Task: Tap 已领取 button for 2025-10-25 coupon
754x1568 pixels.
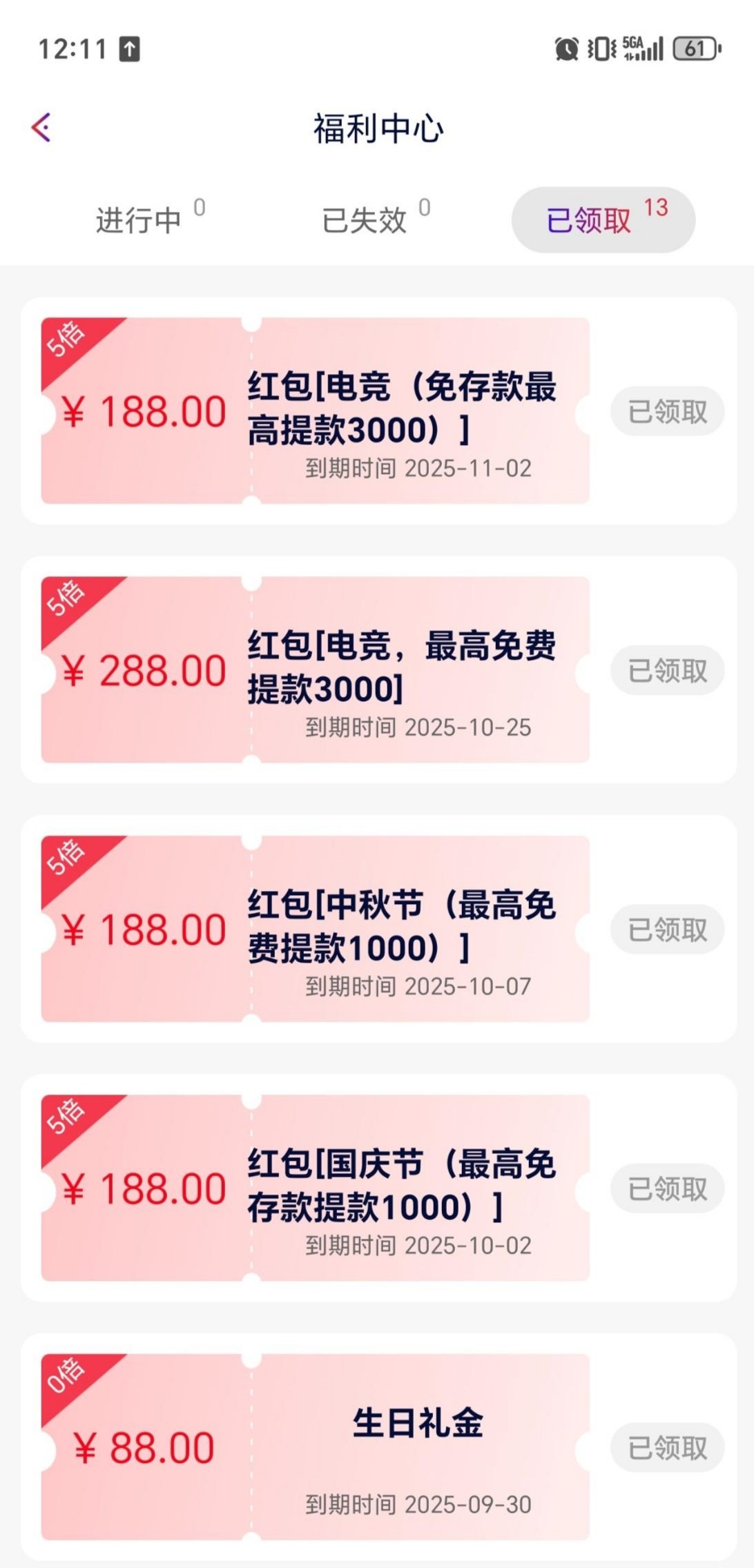Action: [667, 670]
